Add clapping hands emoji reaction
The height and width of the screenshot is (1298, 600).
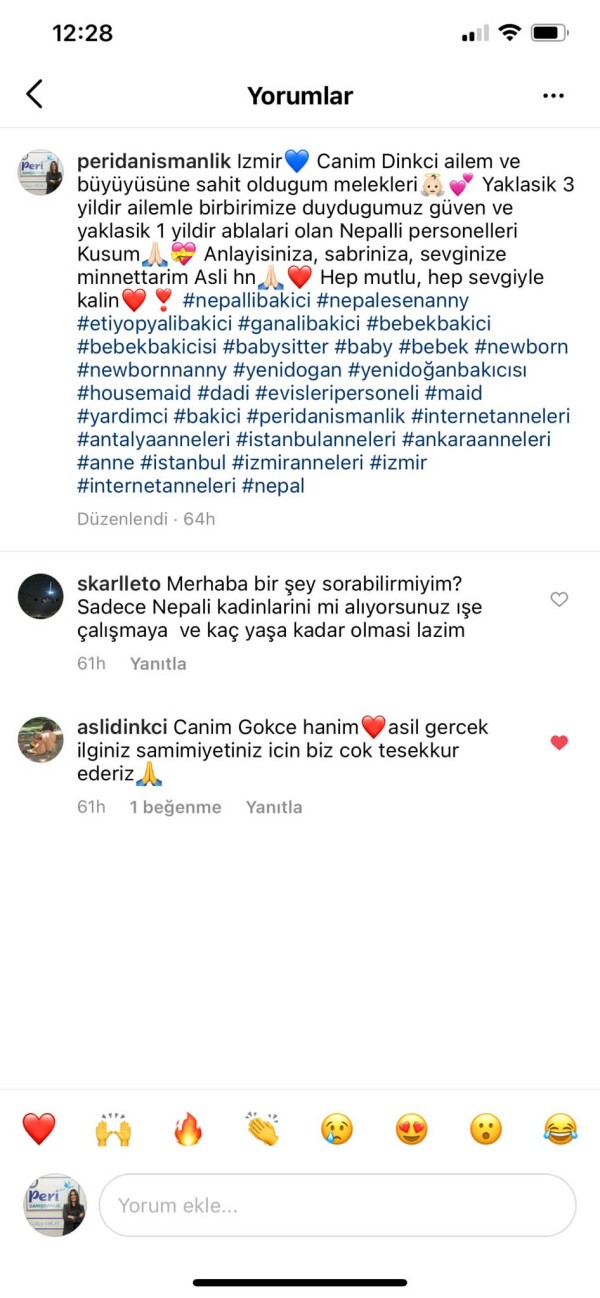coord(262,1129)
